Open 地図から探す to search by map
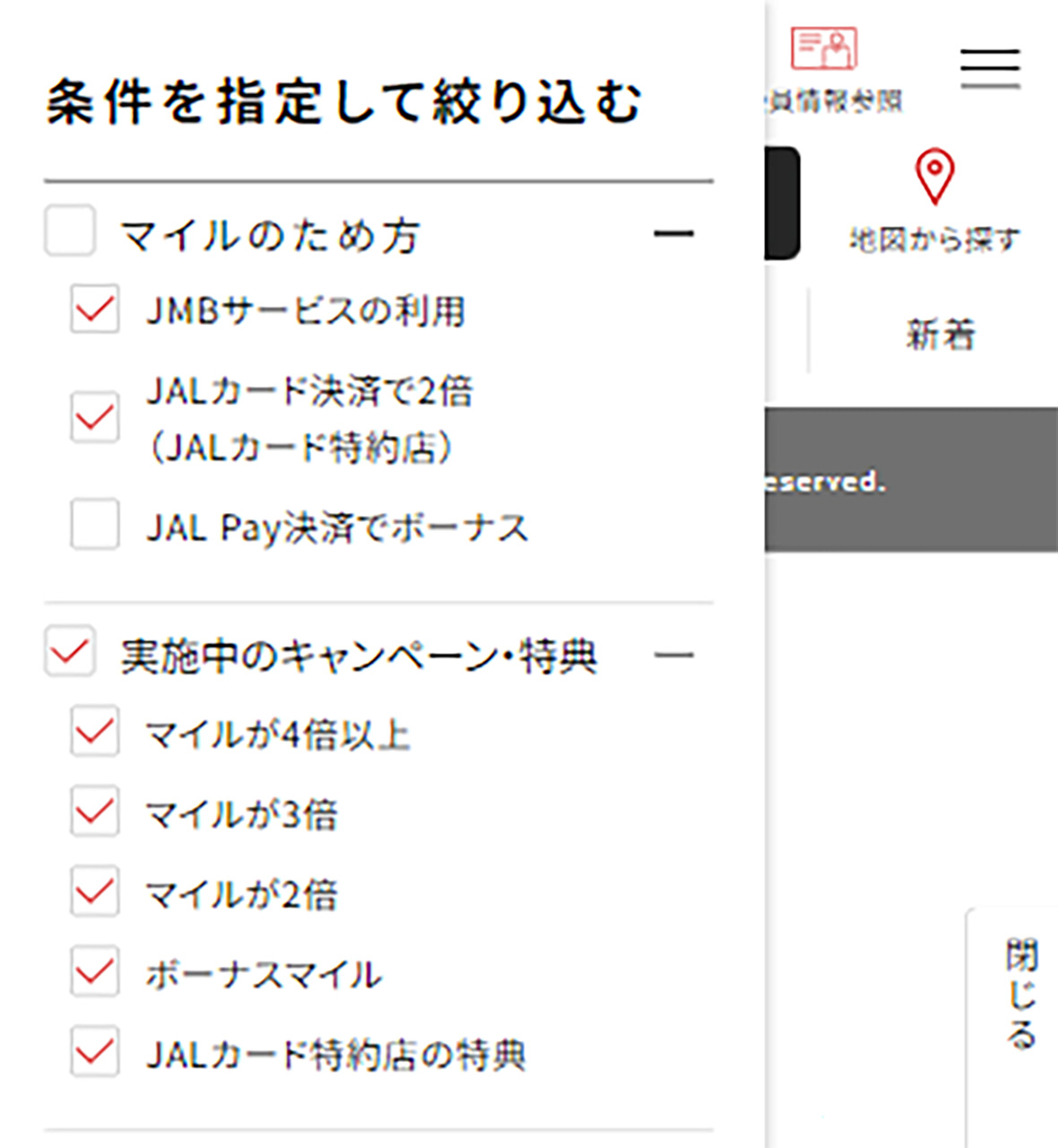The image size is (1058, 1148). coord(936,239)
